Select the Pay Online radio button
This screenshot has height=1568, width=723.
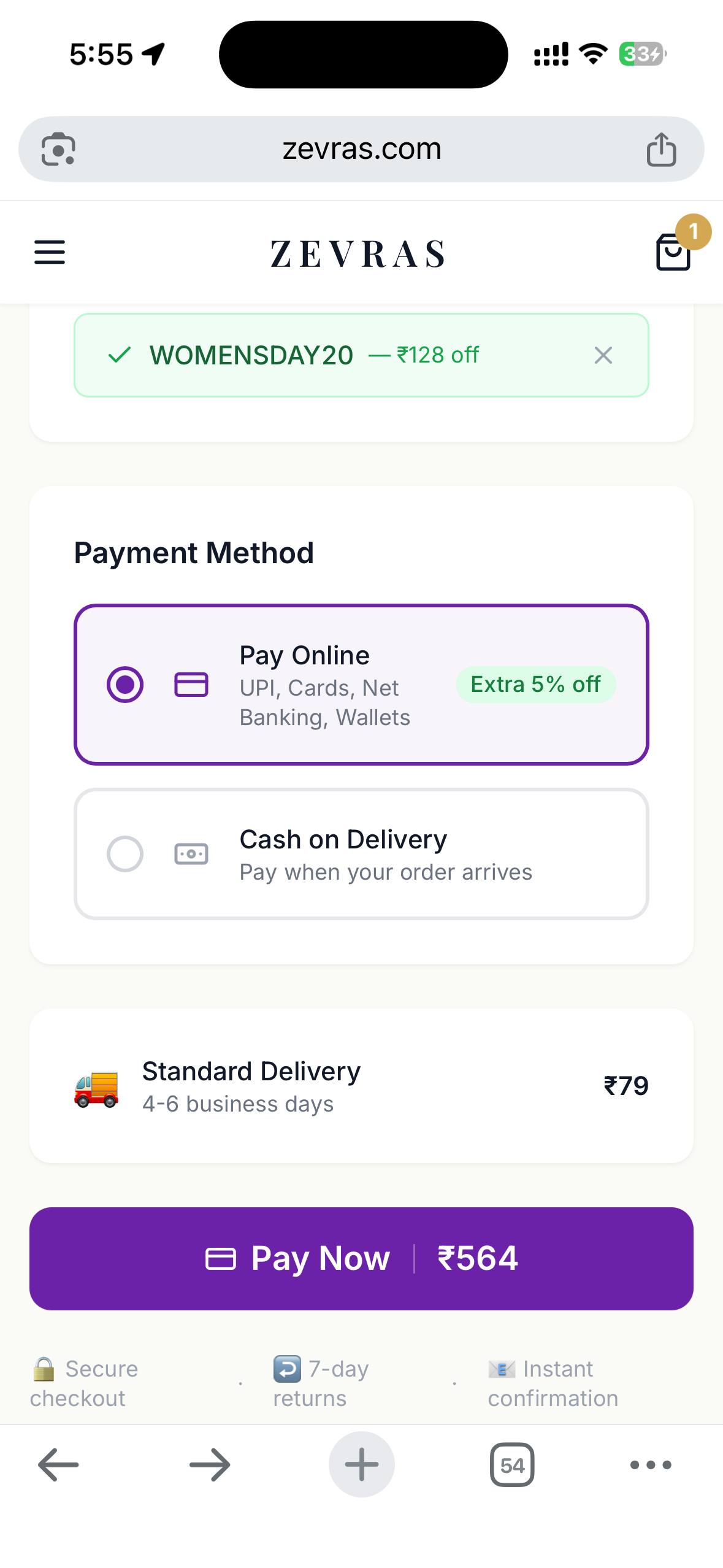126,683
